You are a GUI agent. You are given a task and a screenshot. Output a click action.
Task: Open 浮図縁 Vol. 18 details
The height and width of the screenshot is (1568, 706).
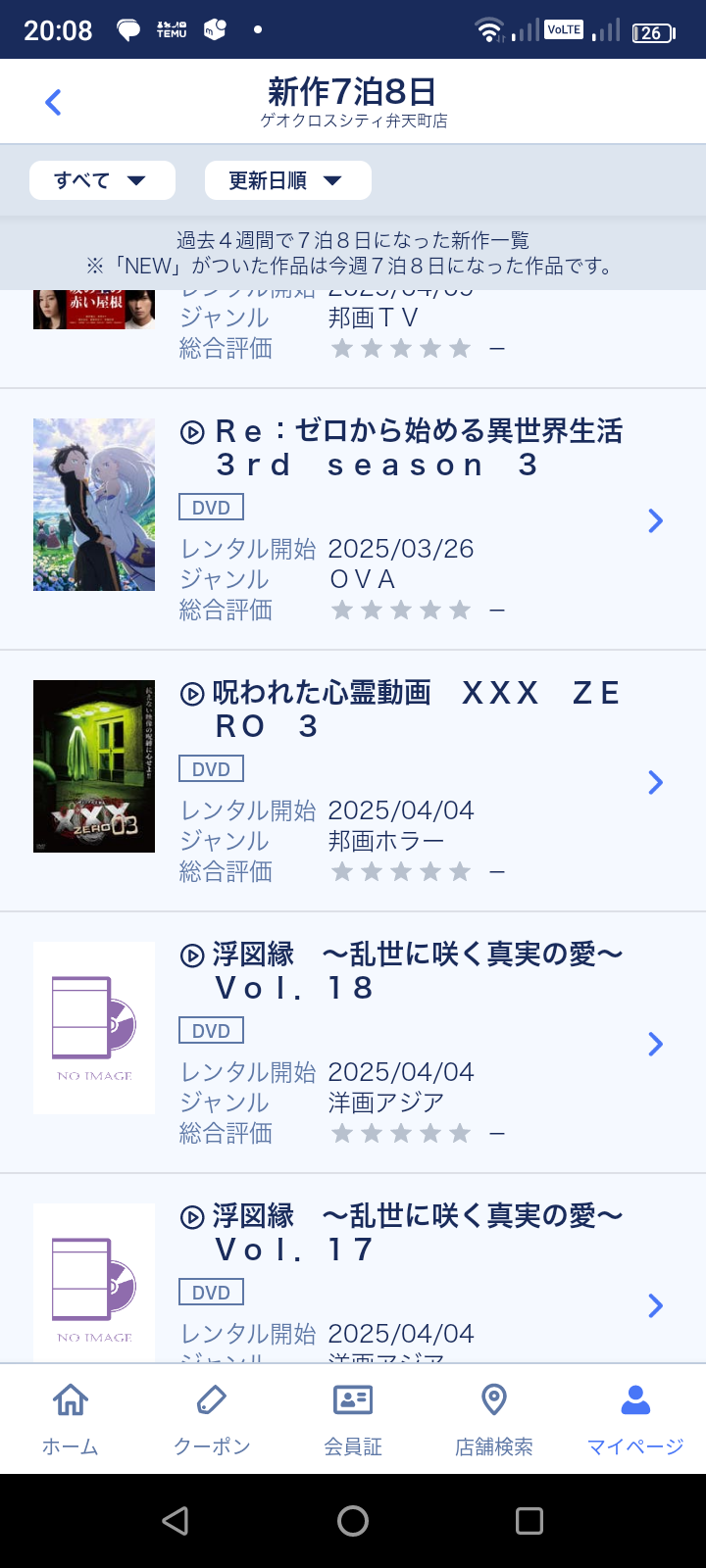click(x=353, y=1043)
